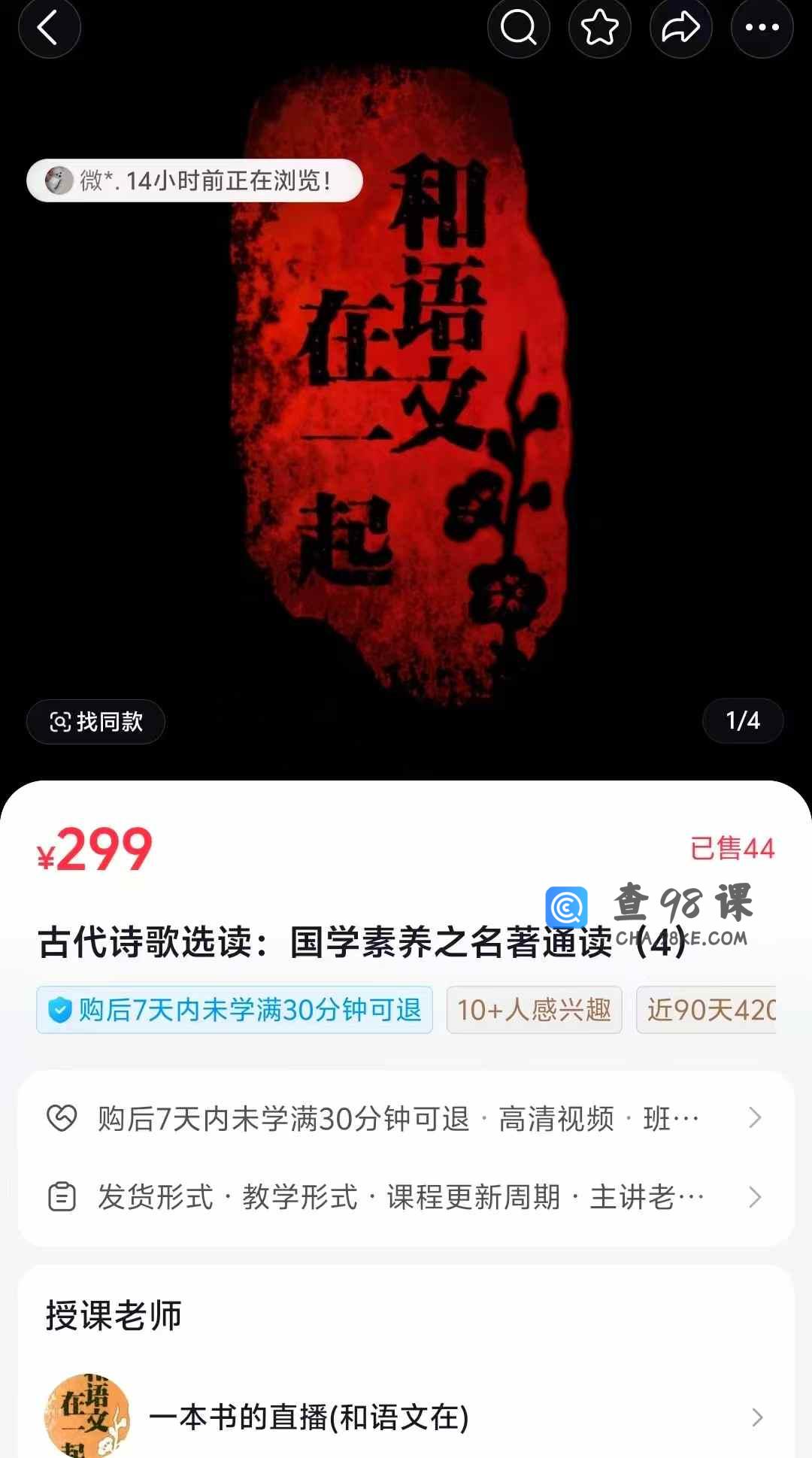Go back to the previous page

(x=49, y=29)
